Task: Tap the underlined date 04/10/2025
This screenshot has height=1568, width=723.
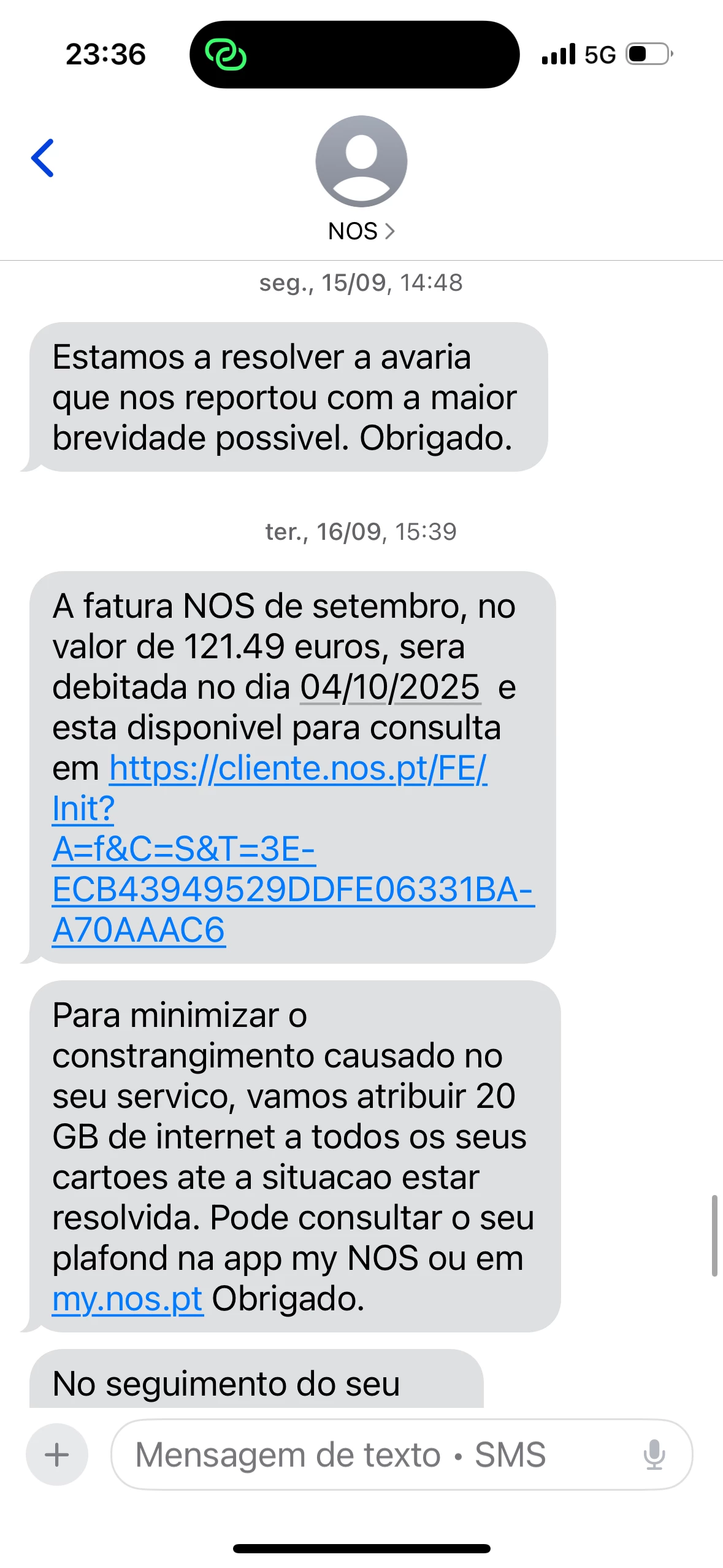Action: coord(390,687)
